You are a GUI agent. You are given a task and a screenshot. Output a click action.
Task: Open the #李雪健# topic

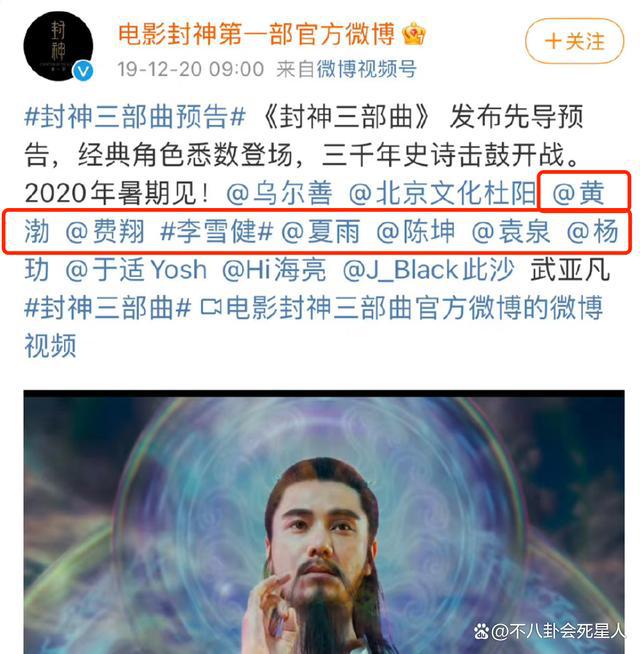216,231
